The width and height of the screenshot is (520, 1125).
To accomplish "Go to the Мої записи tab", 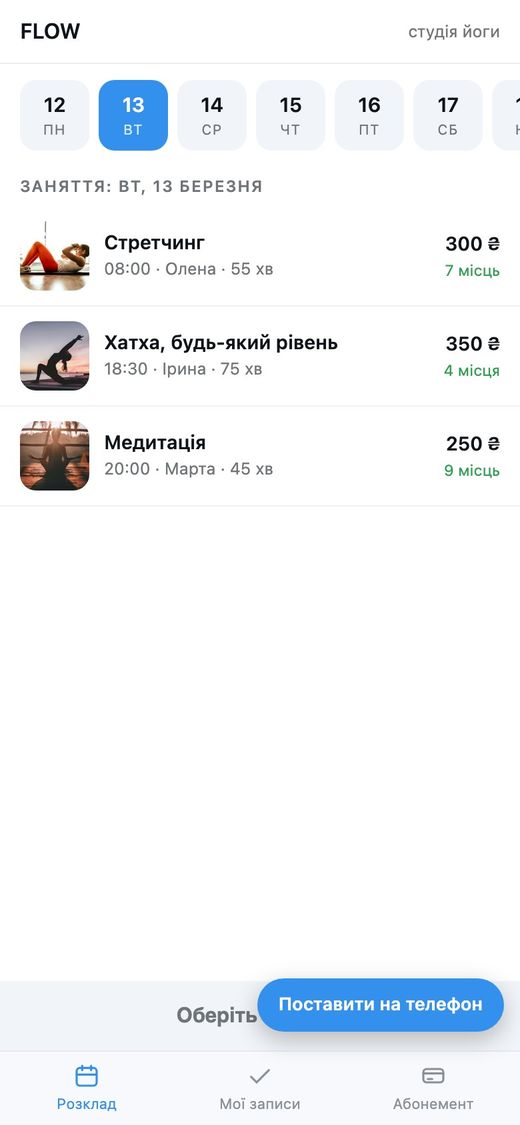I will coord(260,1088).
